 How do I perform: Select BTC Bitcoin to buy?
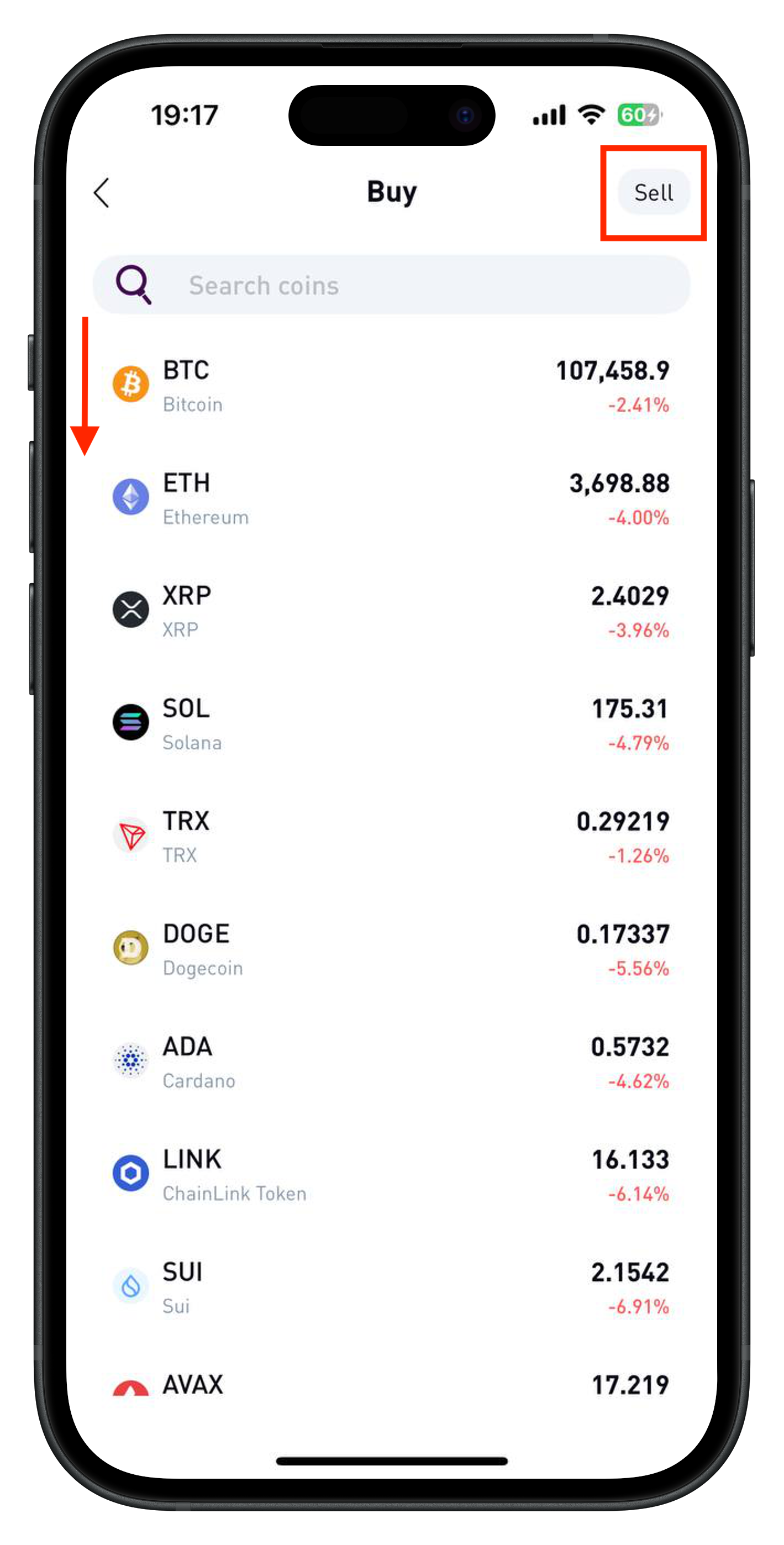[391, 386]
